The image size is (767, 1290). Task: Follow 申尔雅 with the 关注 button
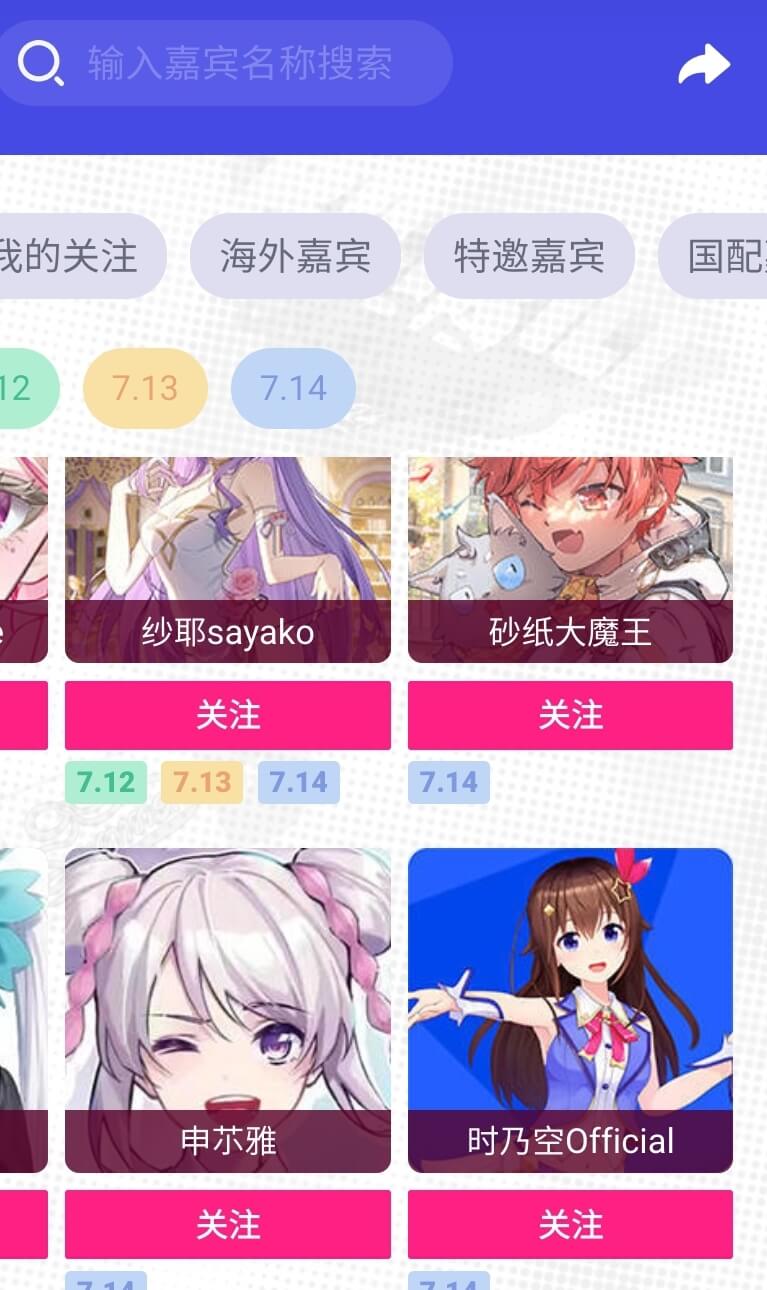(228, 1225)
